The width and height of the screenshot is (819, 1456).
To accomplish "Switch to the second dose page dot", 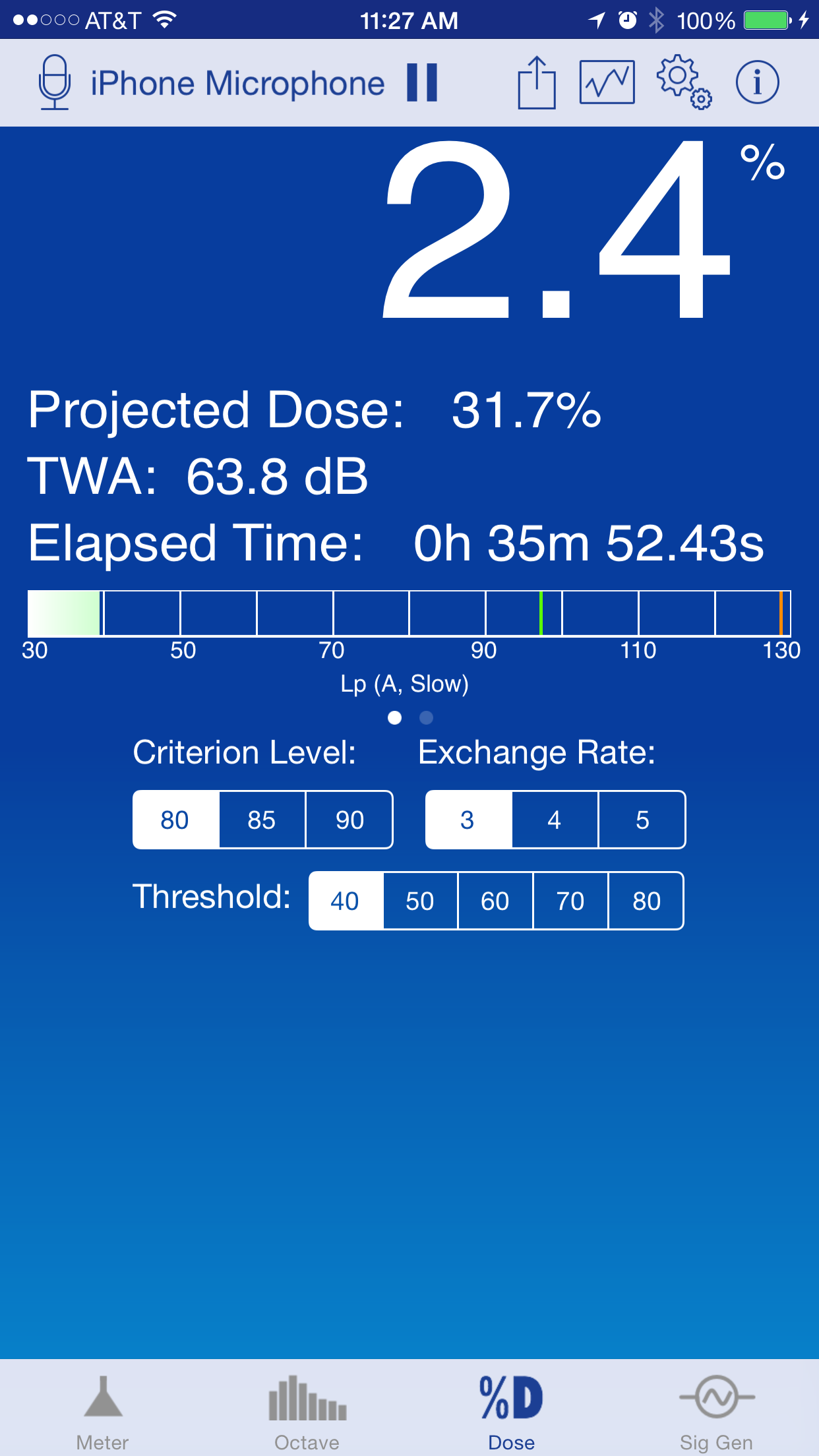I will pos(426,718).
